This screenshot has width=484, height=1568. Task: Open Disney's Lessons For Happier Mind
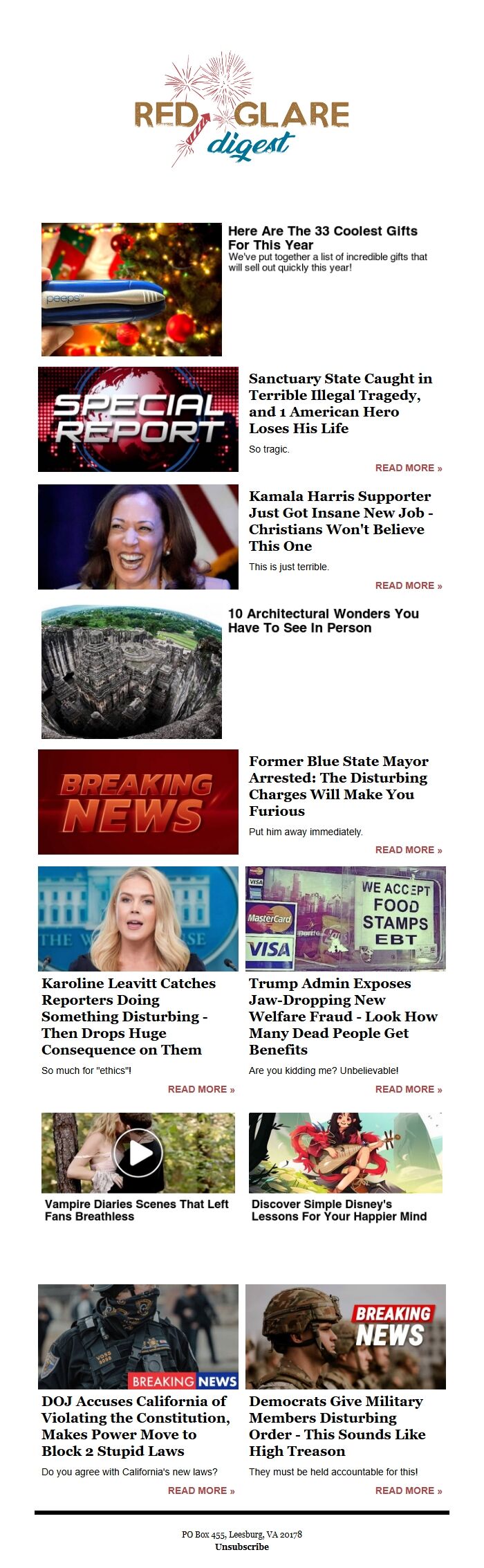point(339,1210)
